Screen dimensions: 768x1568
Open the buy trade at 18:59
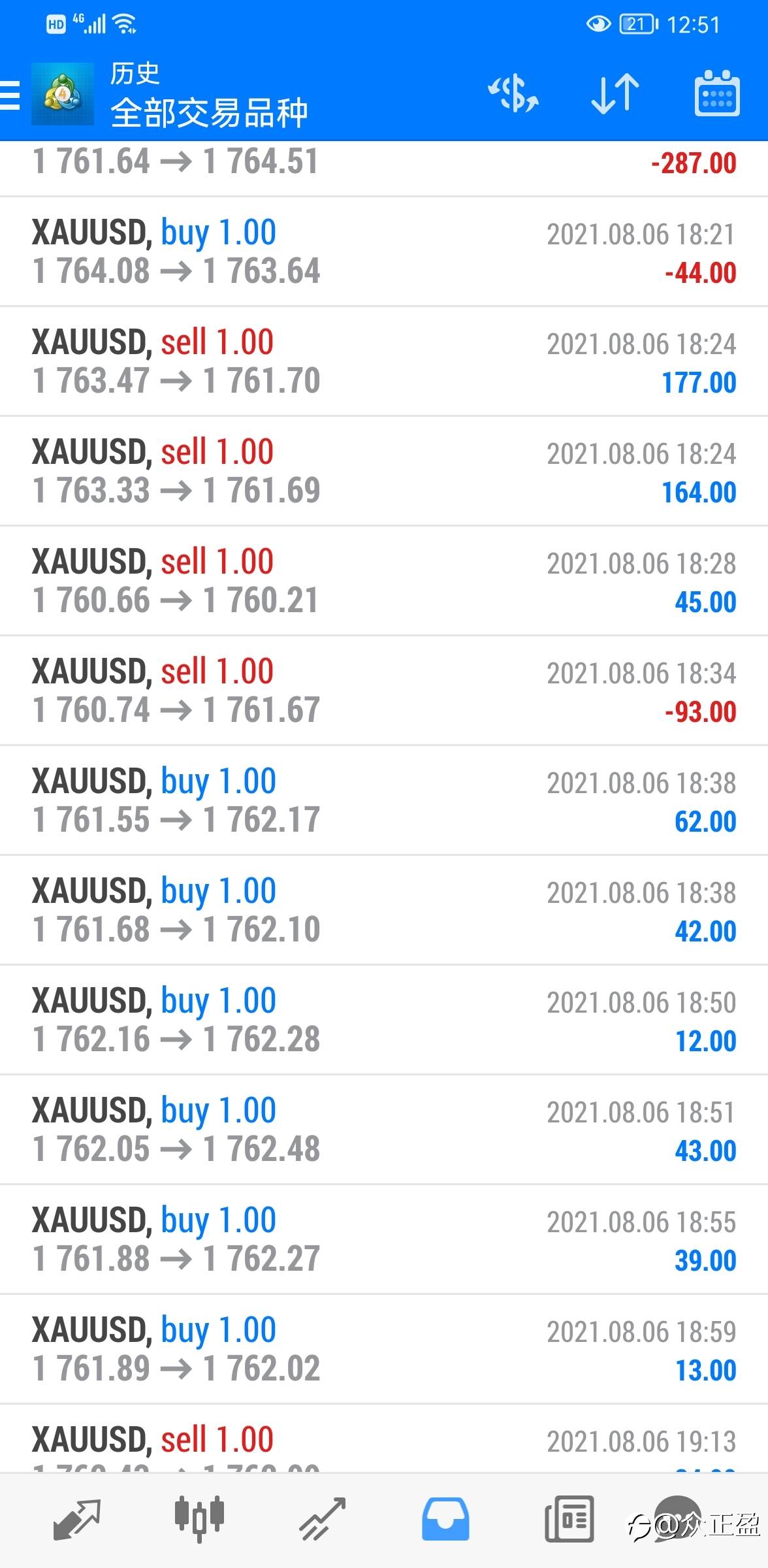pyautogui.click(x=384, y=1349)
